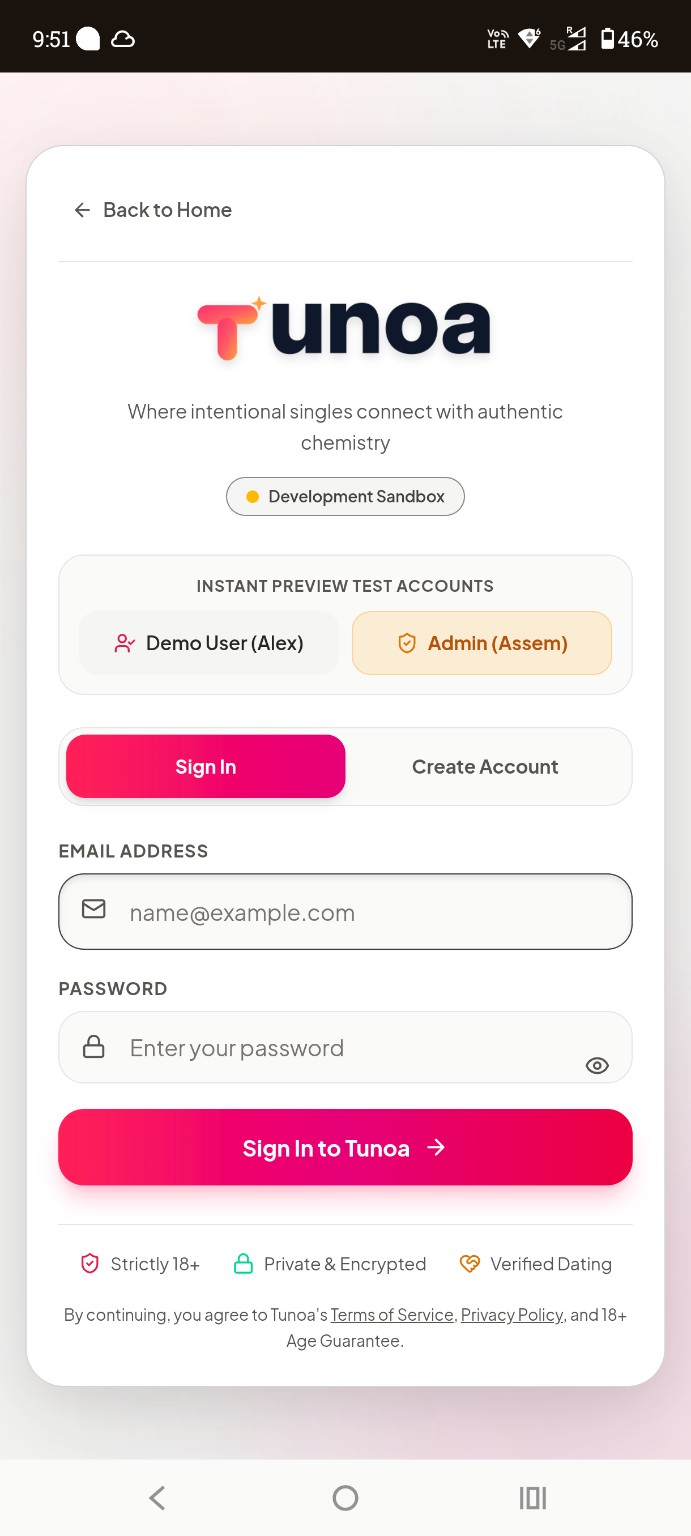Focus the email address field
Image resolution: width=691 pixels, height=1536 pixels.
click(345, 912)
